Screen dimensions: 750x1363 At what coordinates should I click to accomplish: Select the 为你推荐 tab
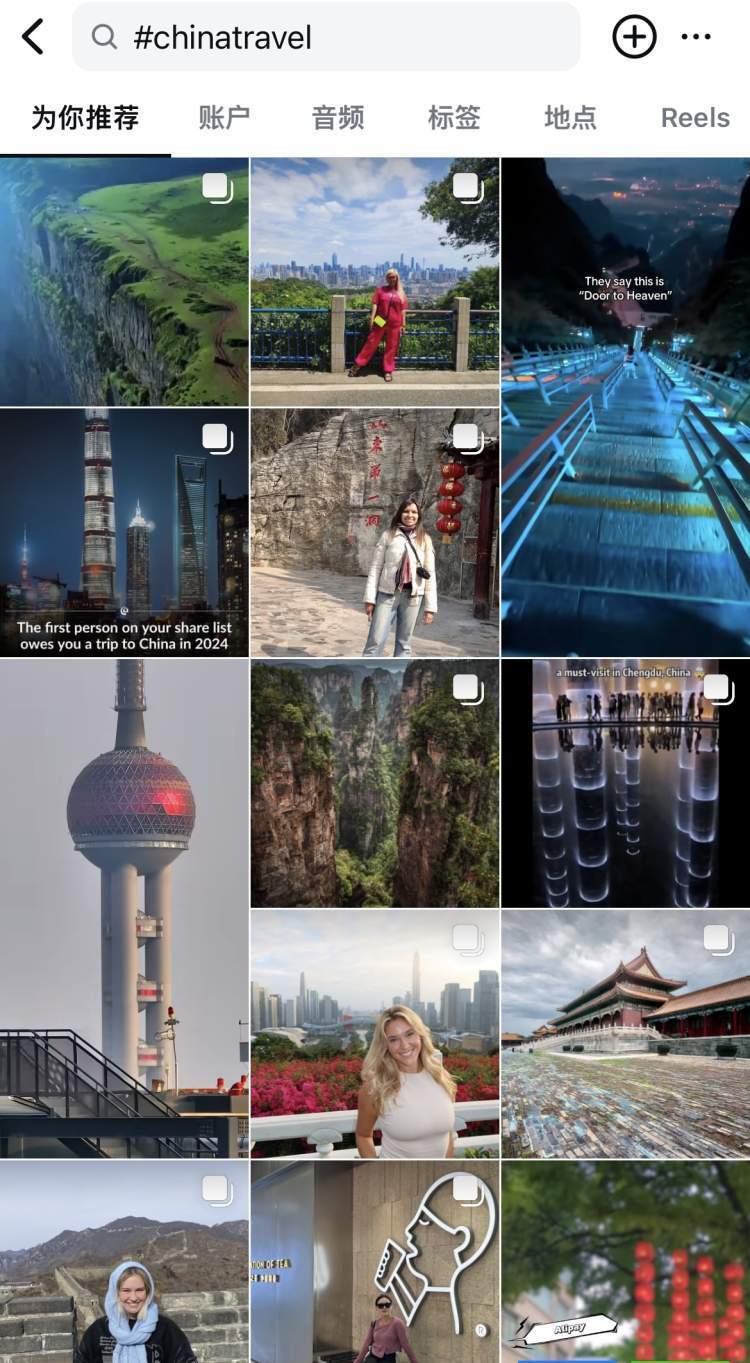click(85, 118)
